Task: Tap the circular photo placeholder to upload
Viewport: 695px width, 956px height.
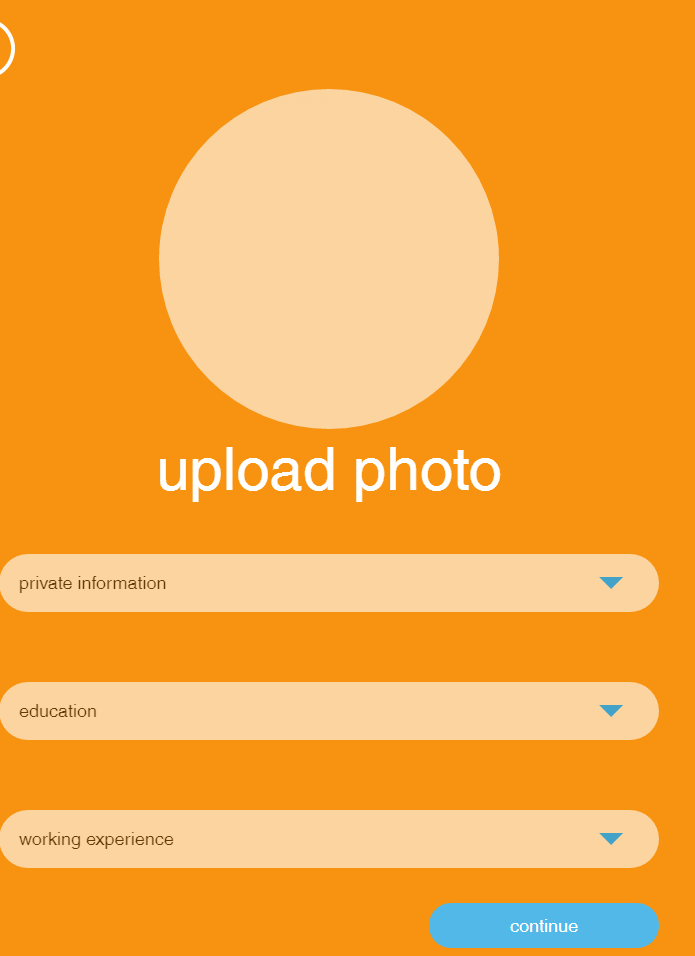Action: (x=328, y=259)
